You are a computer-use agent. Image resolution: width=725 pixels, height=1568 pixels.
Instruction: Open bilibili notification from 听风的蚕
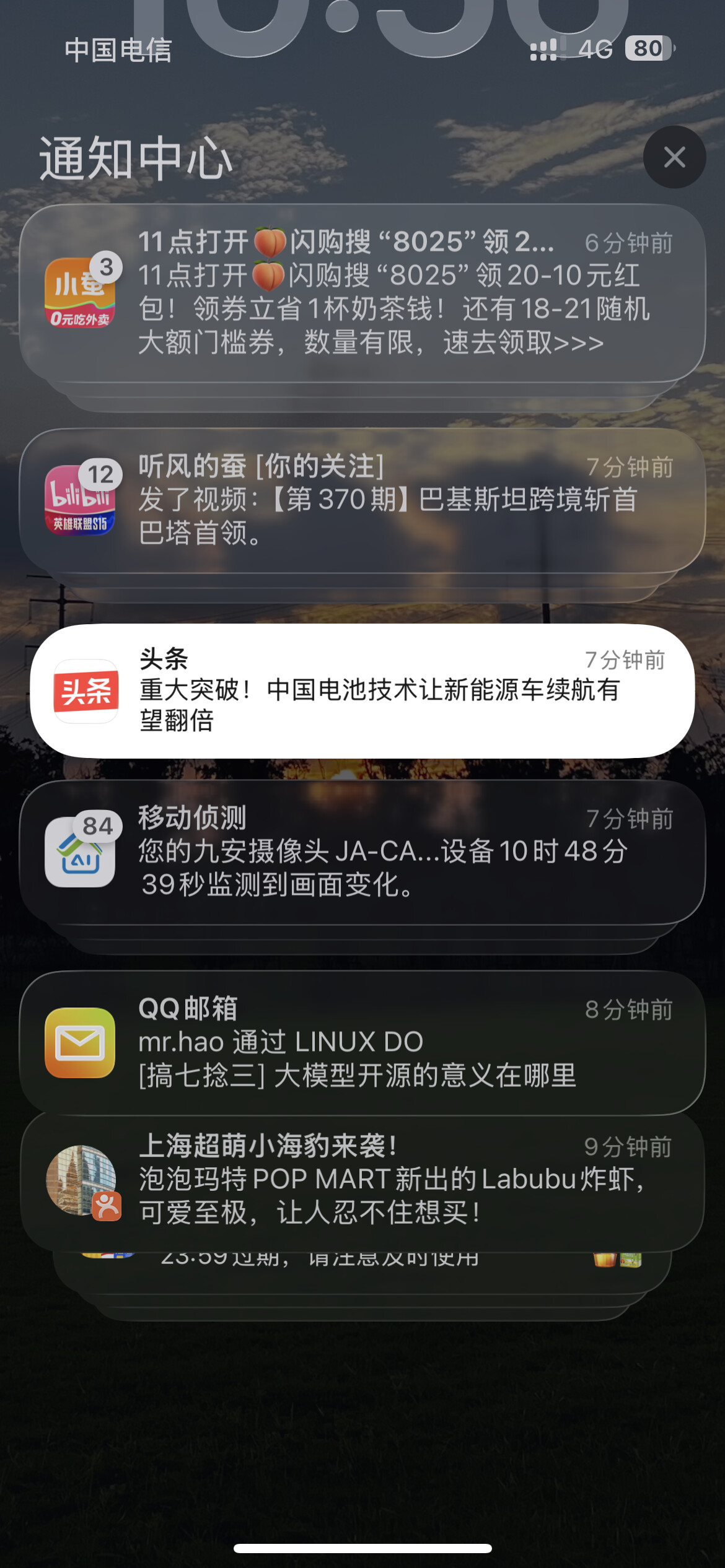pos(362,500)
